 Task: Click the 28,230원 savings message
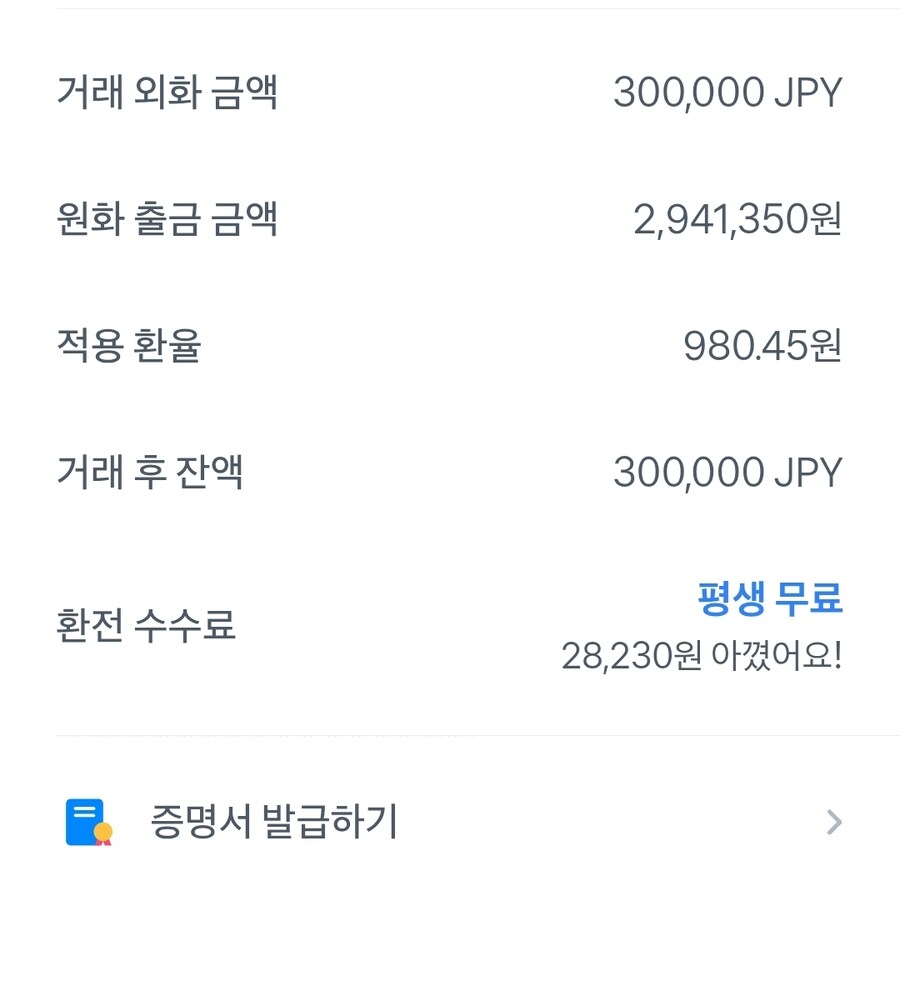coord(700,655)
